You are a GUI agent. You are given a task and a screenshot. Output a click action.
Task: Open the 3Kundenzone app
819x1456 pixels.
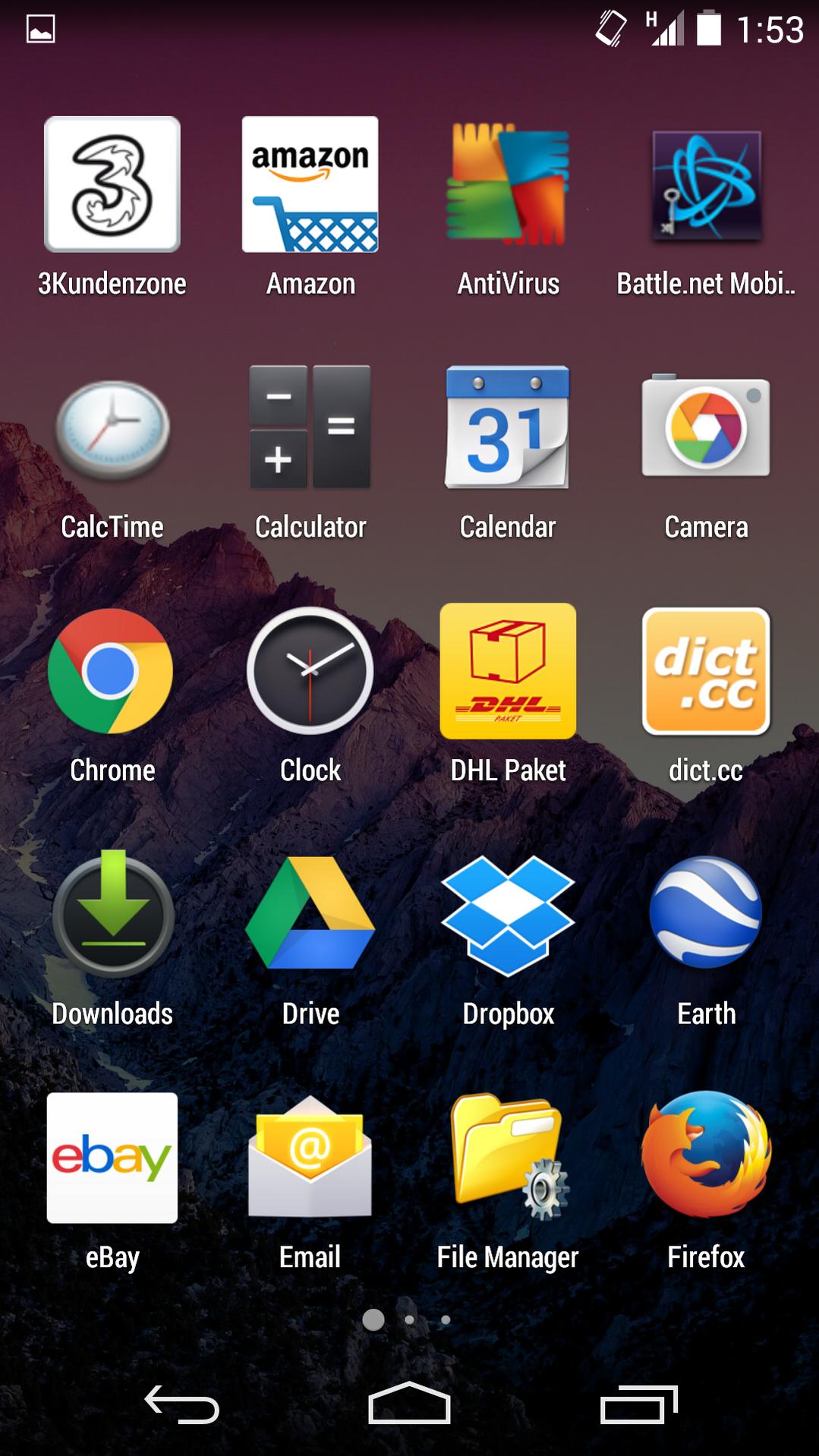112,184
